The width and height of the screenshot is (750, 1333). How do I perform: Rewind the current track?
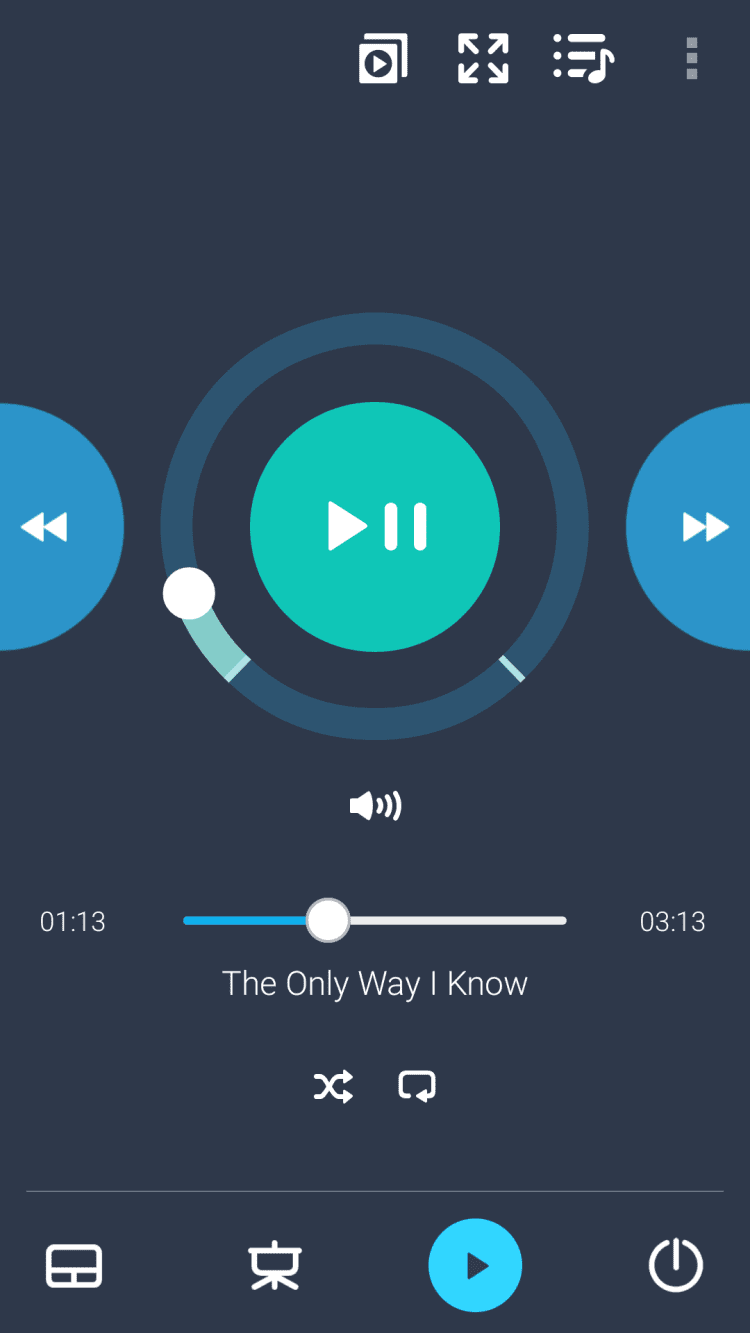click(x=45, y=526)
